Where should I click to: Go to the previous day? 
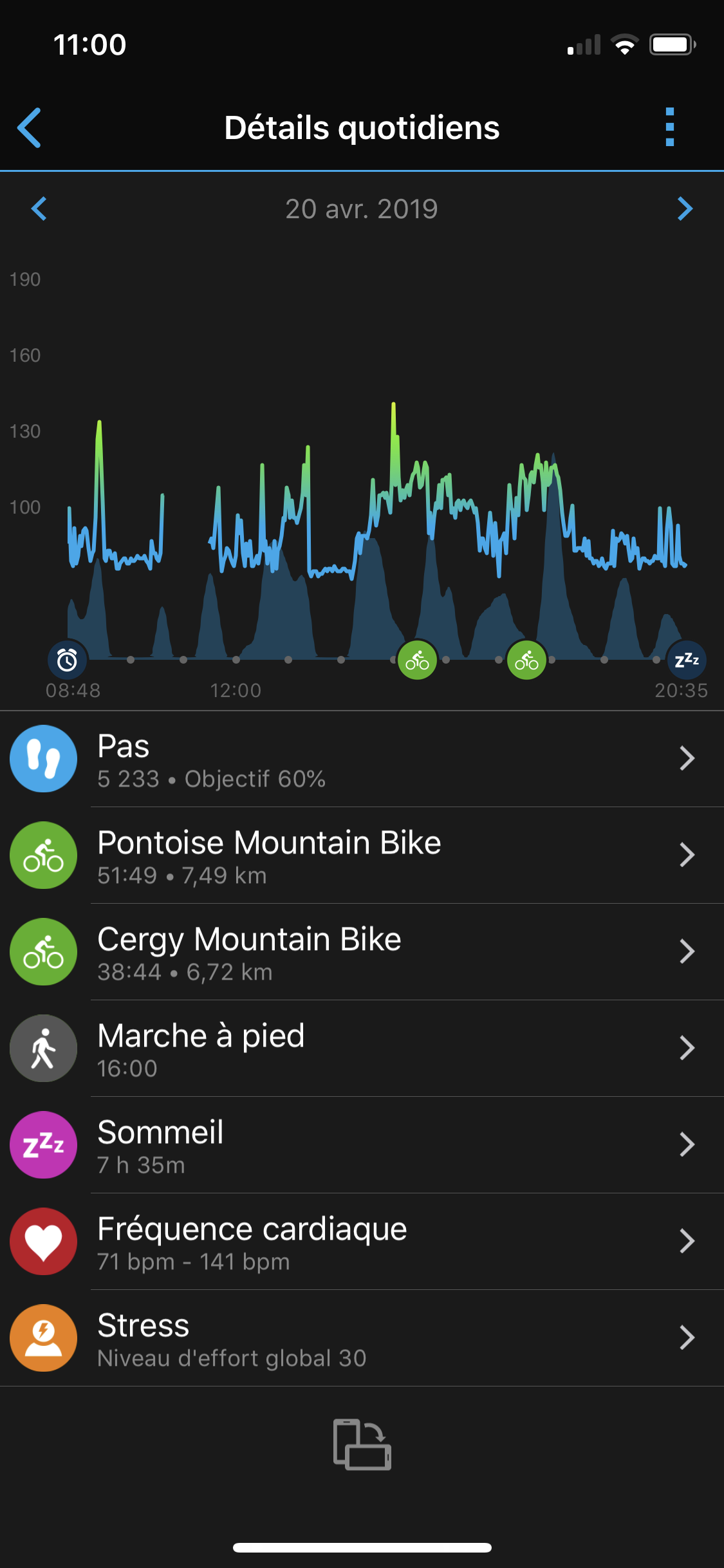click(x=39, y=209)
